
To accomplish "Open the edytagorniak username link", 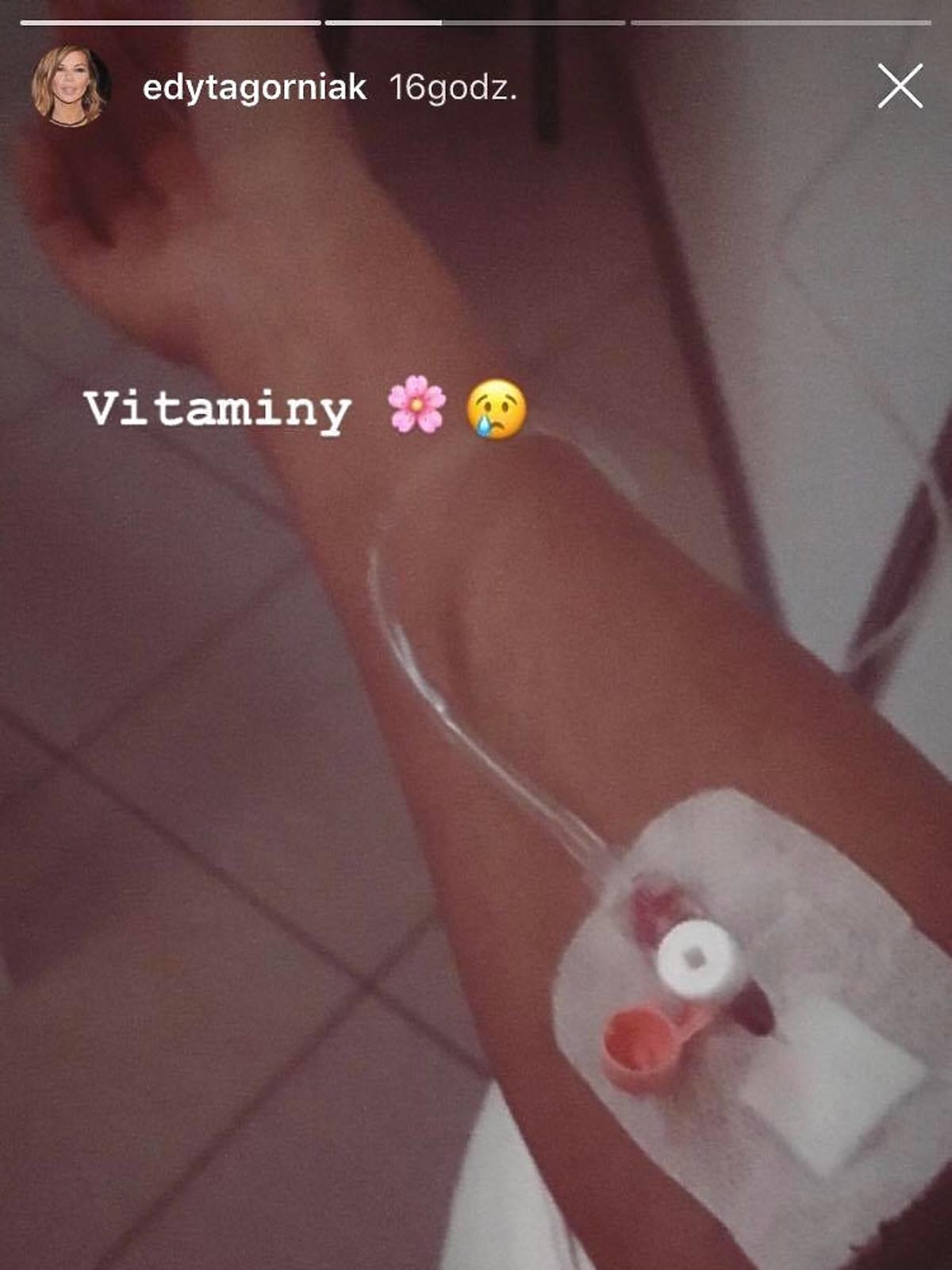I will click(254, 87).
